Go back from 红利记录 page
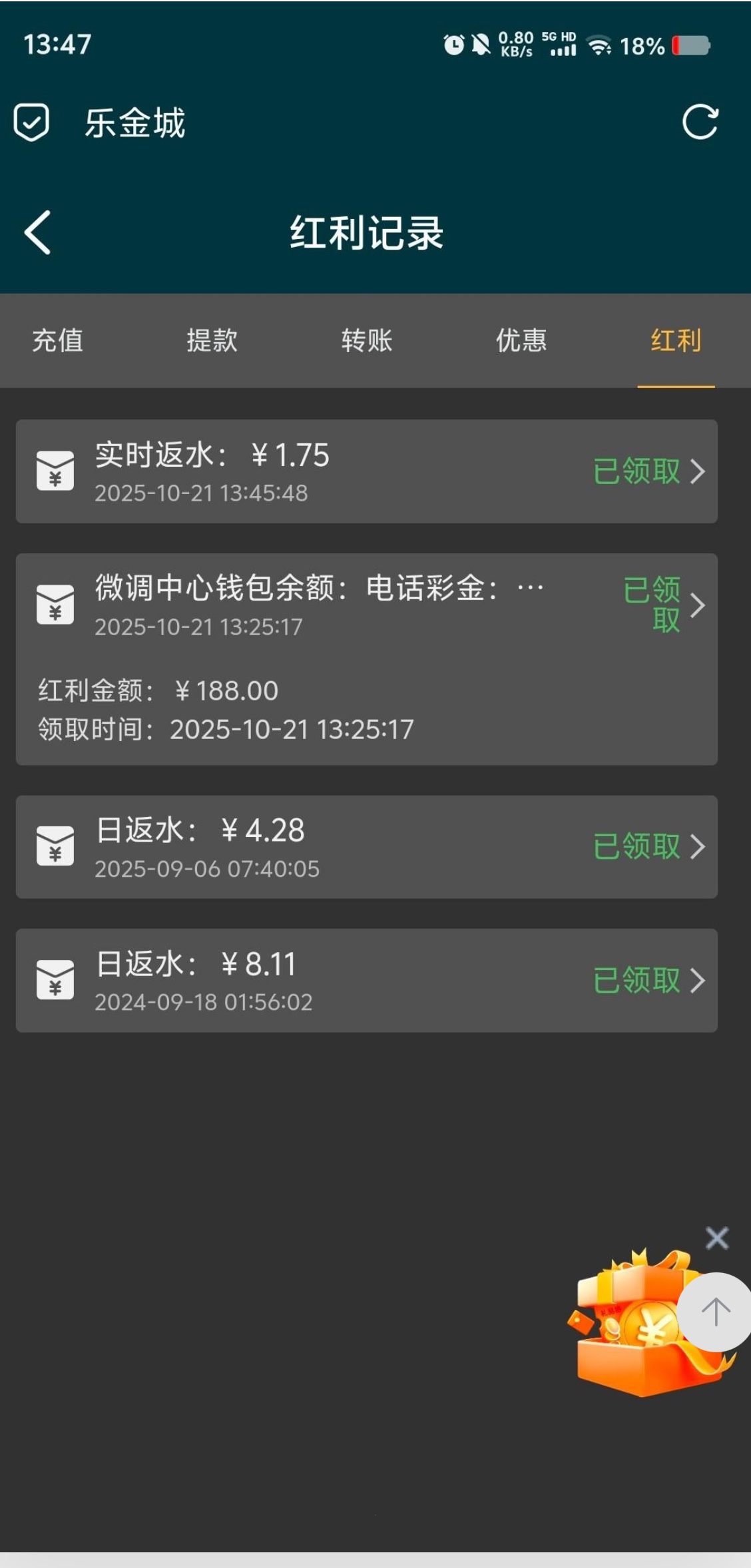 coord(38,232)
